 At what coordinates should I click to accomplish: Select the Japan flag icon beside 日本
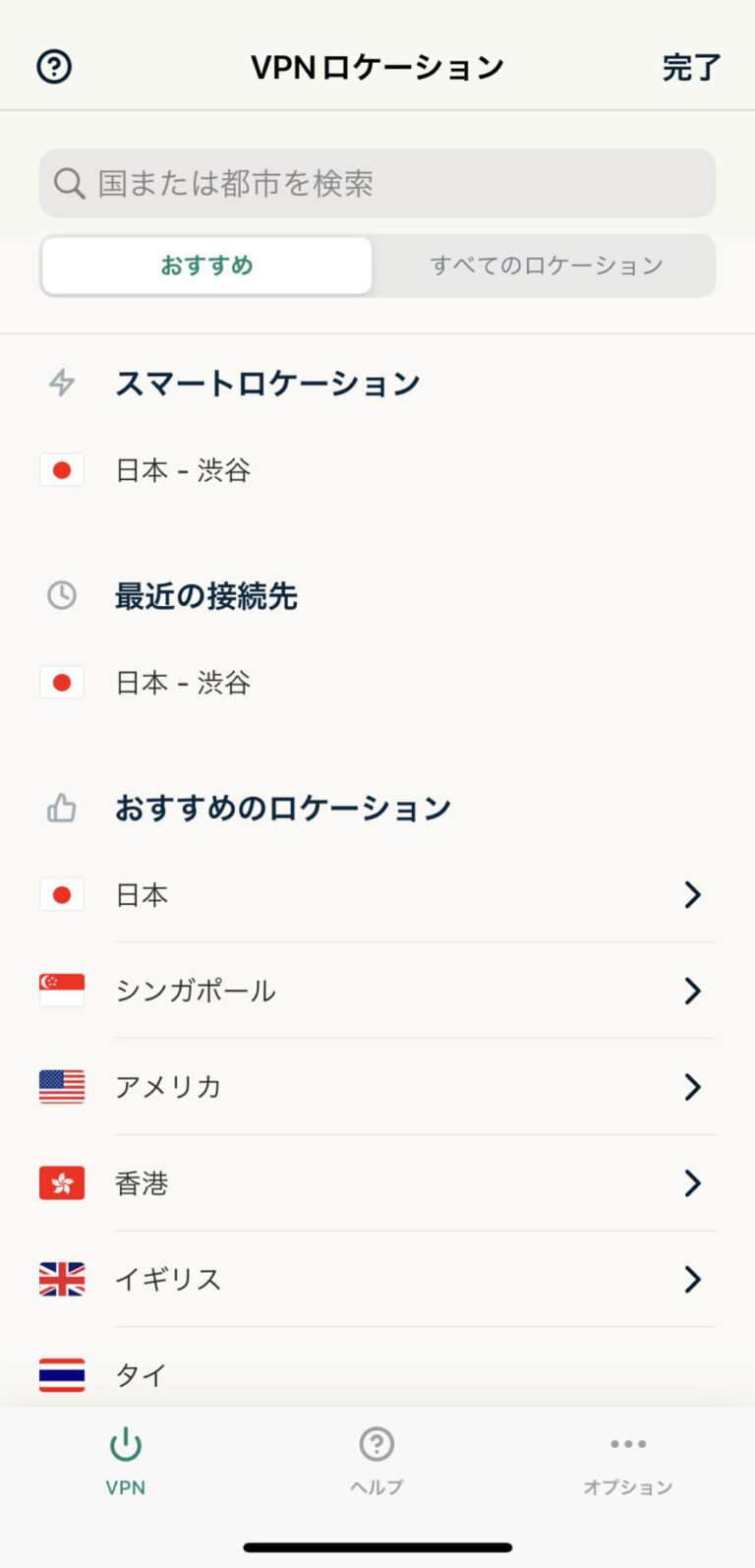[62, 894]
